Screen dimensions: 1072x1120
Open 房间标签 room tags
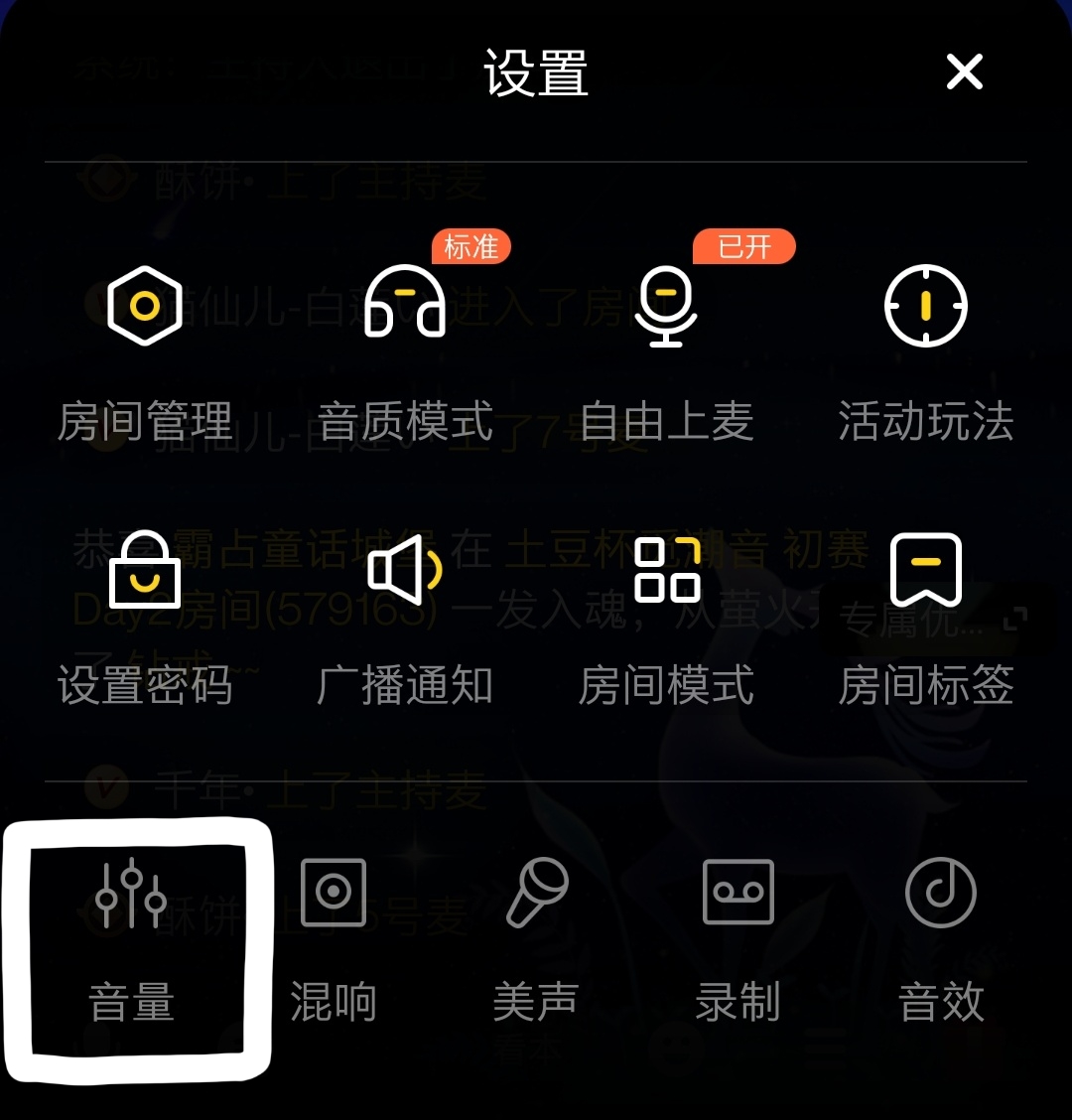(x=925, y=616)
